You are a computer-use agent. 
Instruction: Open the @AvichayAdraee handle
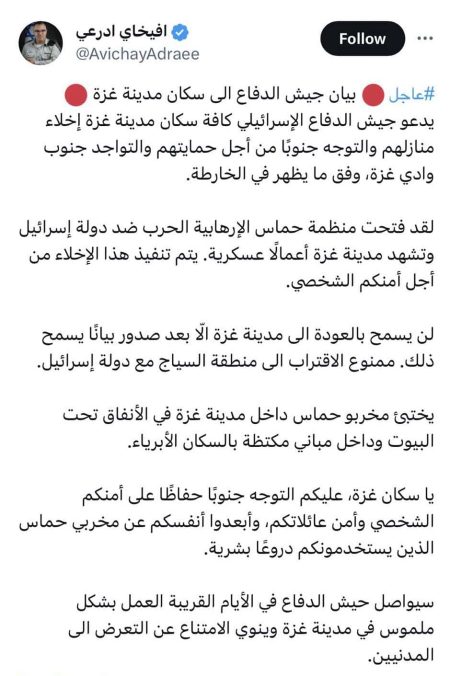point(138,54)
